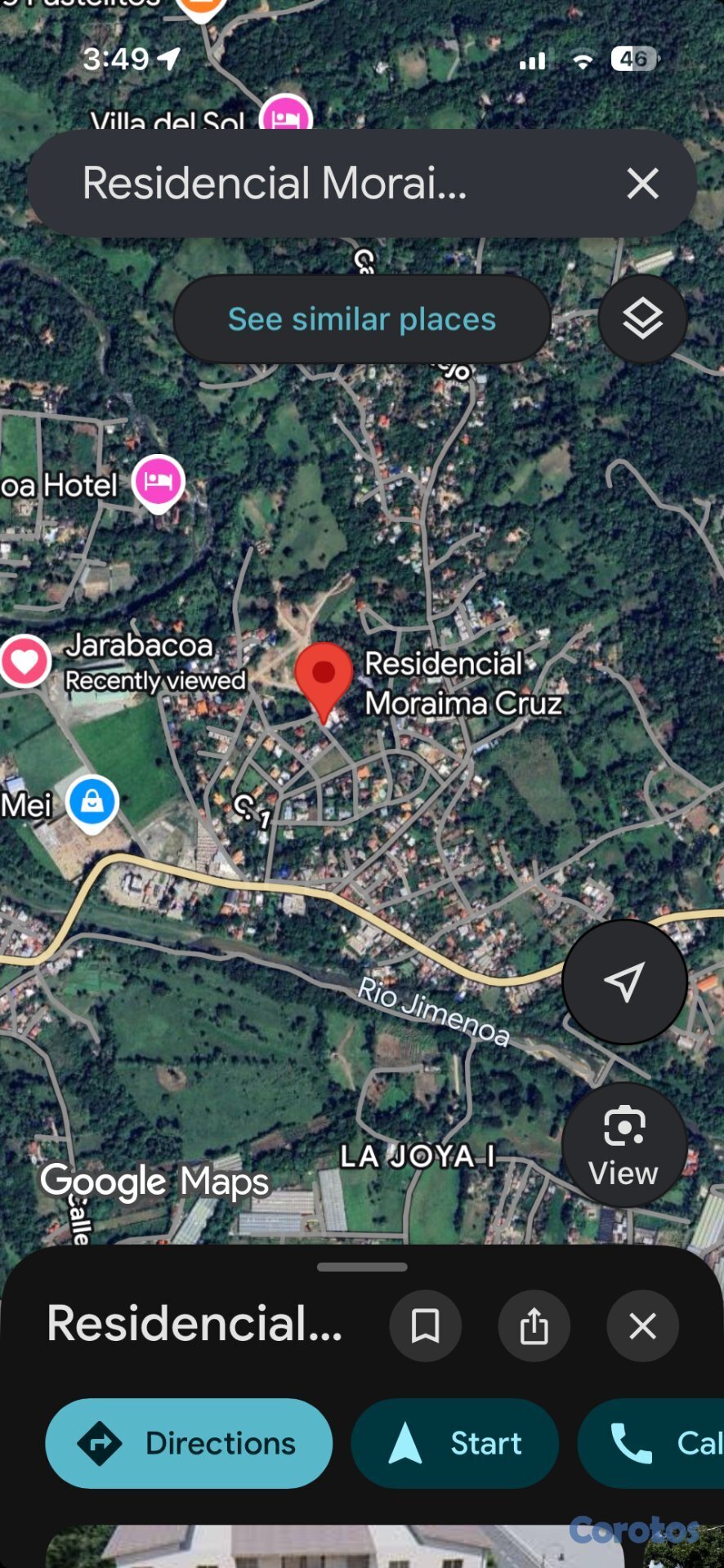Tap See similar places chip
Screen dimensions: 724x1568
point(362,319)
